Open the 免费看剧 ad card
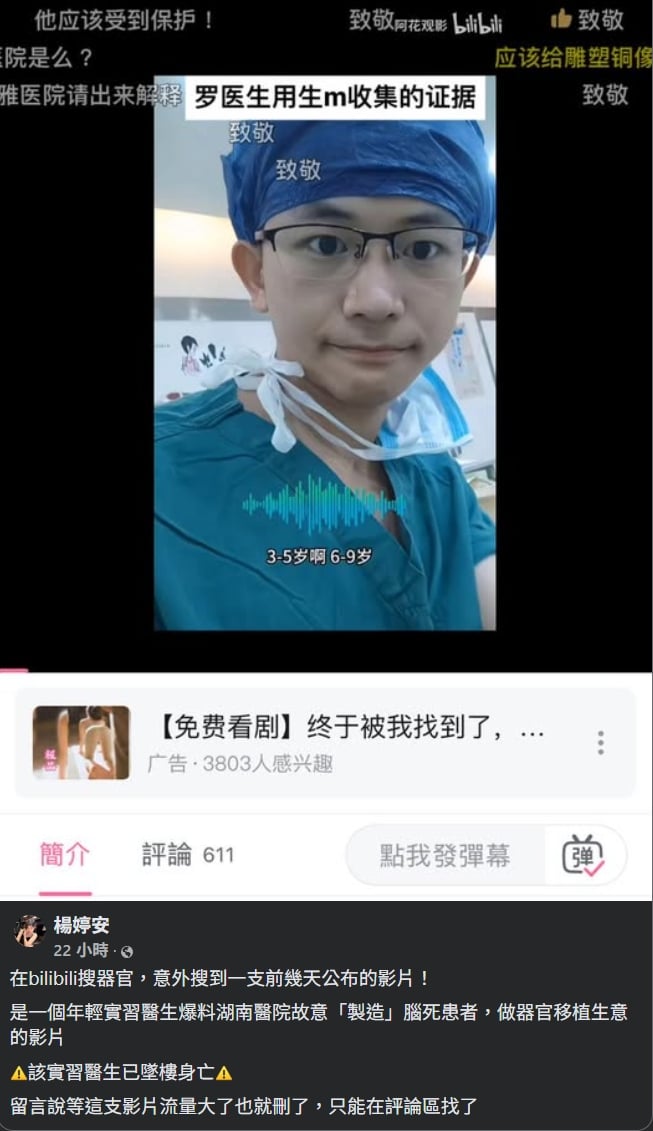The image size is (653, 1131). pyautogui.click(x=325, y=743)
